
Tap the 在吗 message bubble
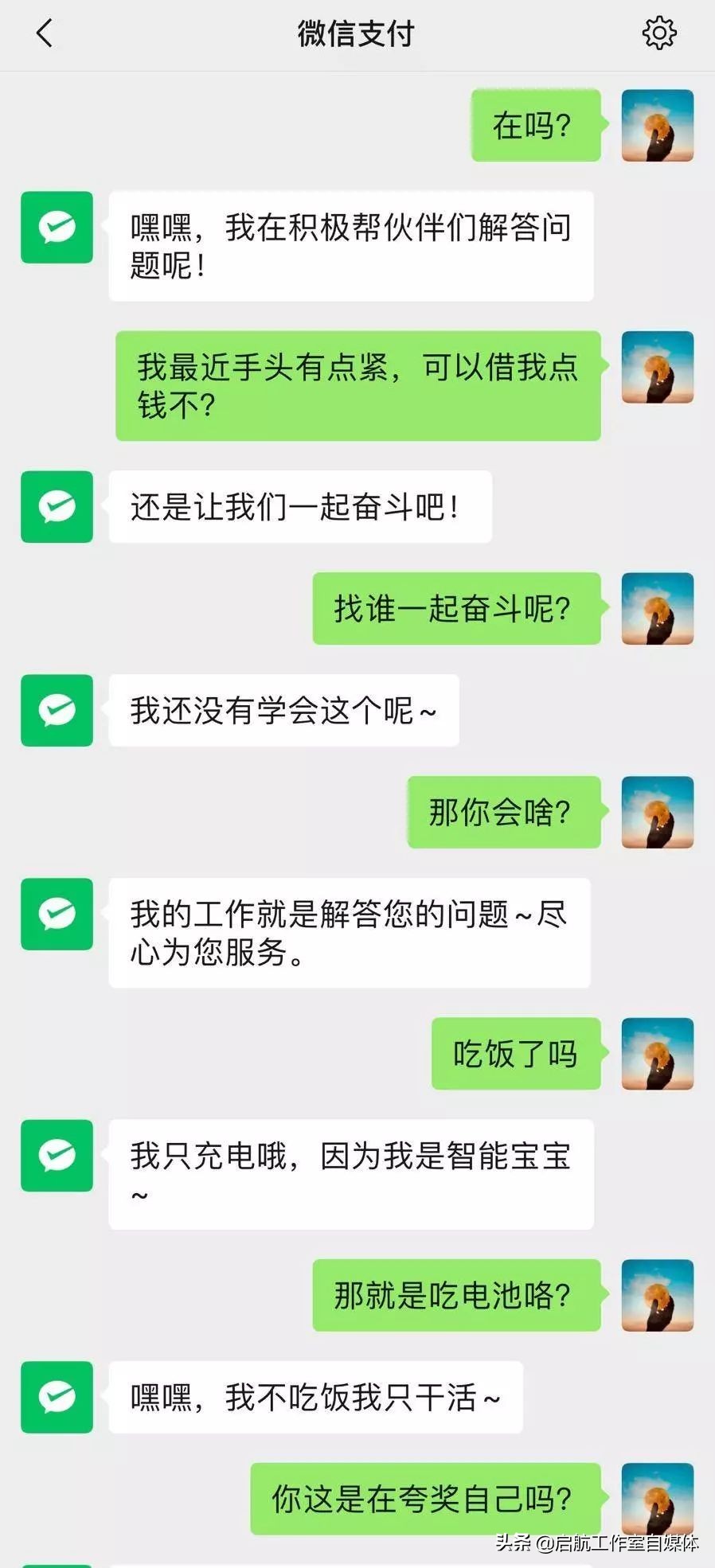(x=535, y=126)
